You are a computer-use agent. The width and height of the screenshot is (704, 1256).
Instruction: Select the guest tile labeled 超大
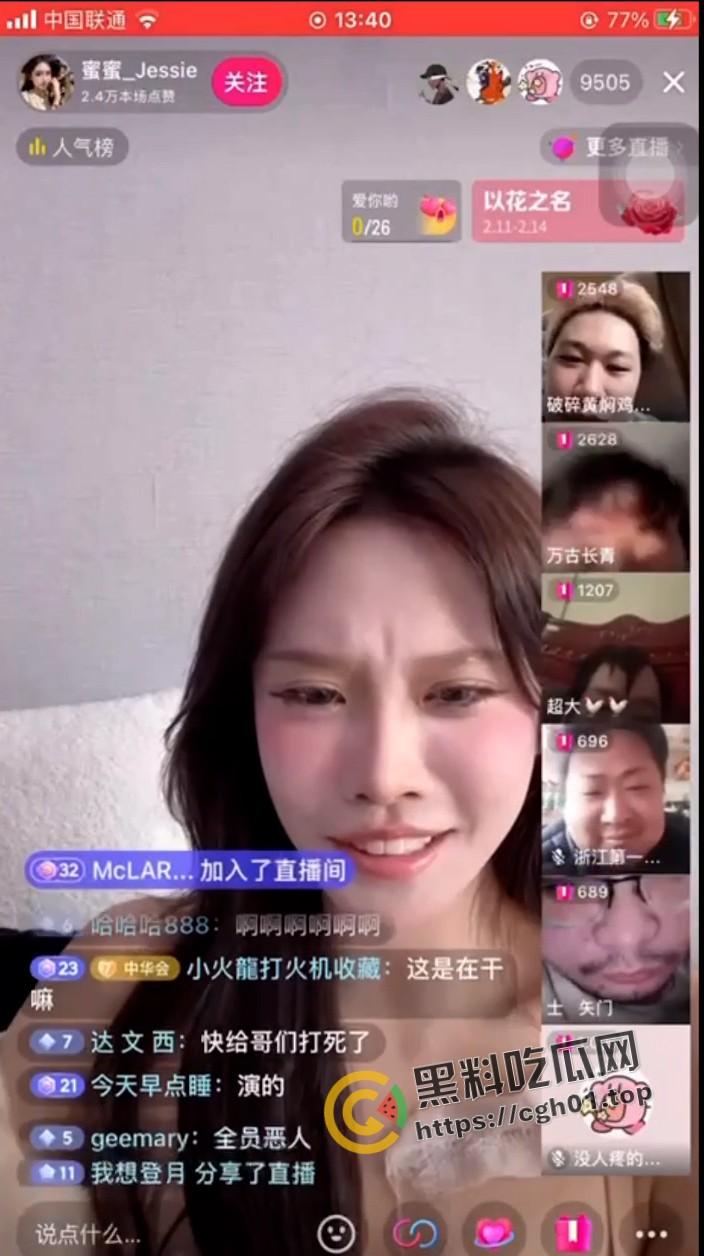(x=615, y=648)
